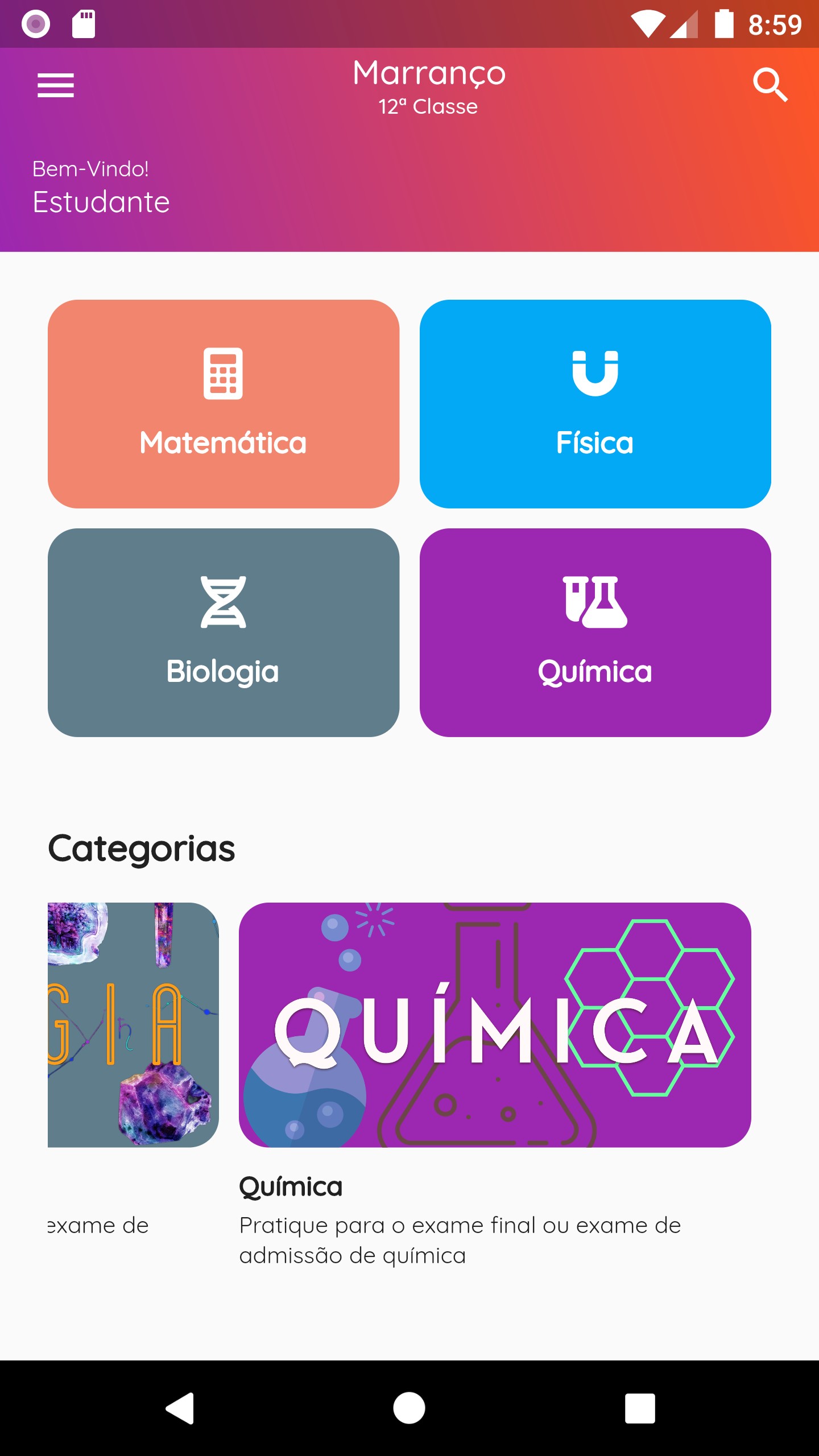Viewport: 819px width, 1456px height.
Task: Open the search icon
Action: 770,85
